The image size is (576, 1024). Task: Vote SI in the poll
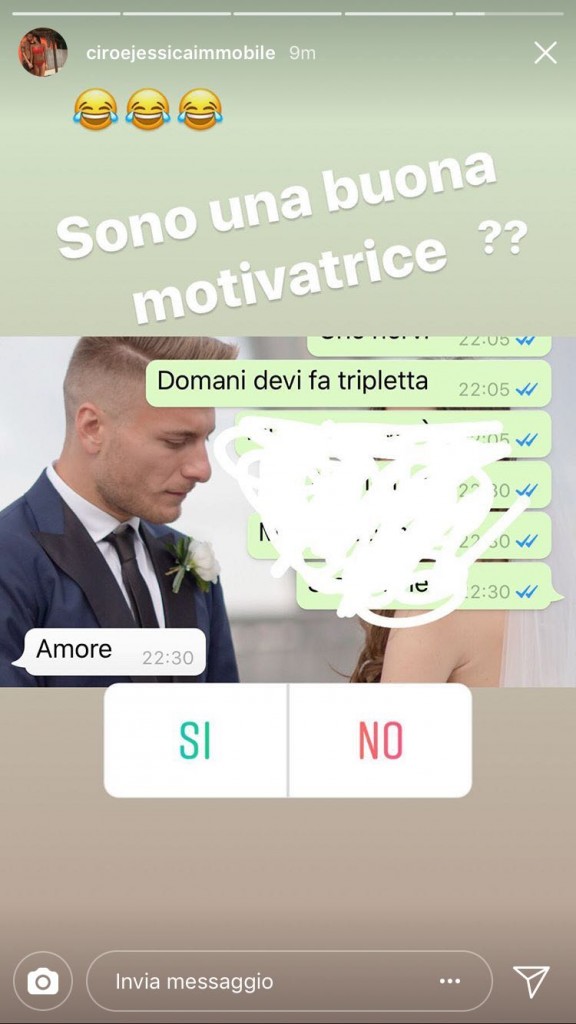tap(195, 741)
